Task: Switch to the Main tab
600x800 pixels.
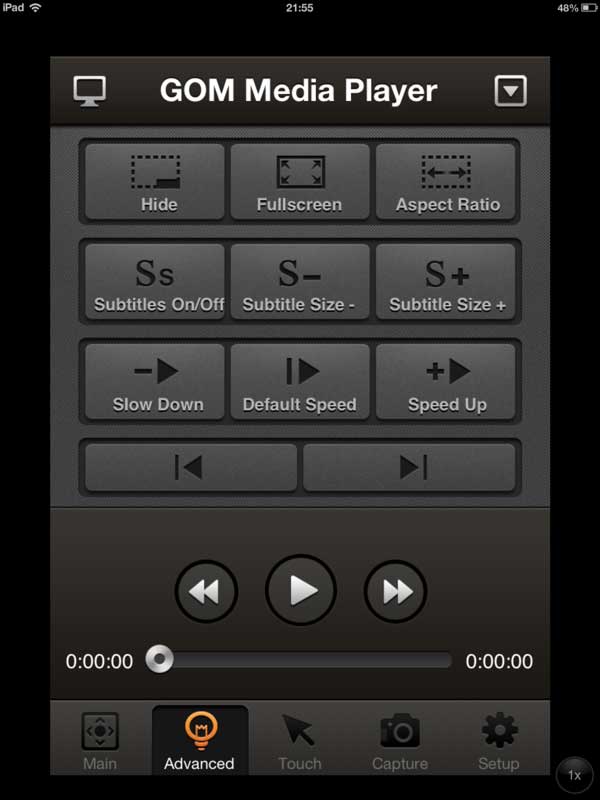Action: coord(100,742)
